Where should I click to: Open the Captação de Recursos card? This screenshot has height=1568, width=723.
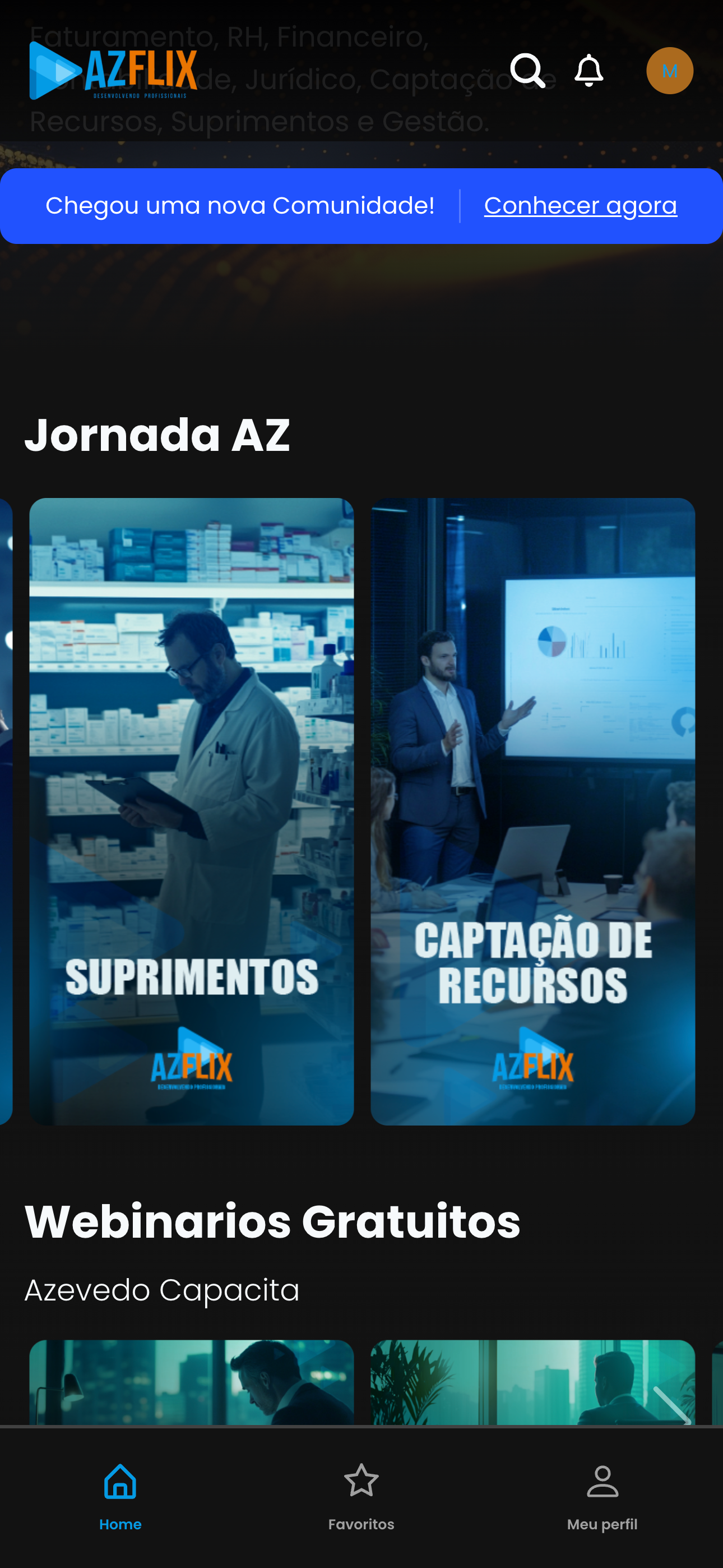[x=532, y=811]
